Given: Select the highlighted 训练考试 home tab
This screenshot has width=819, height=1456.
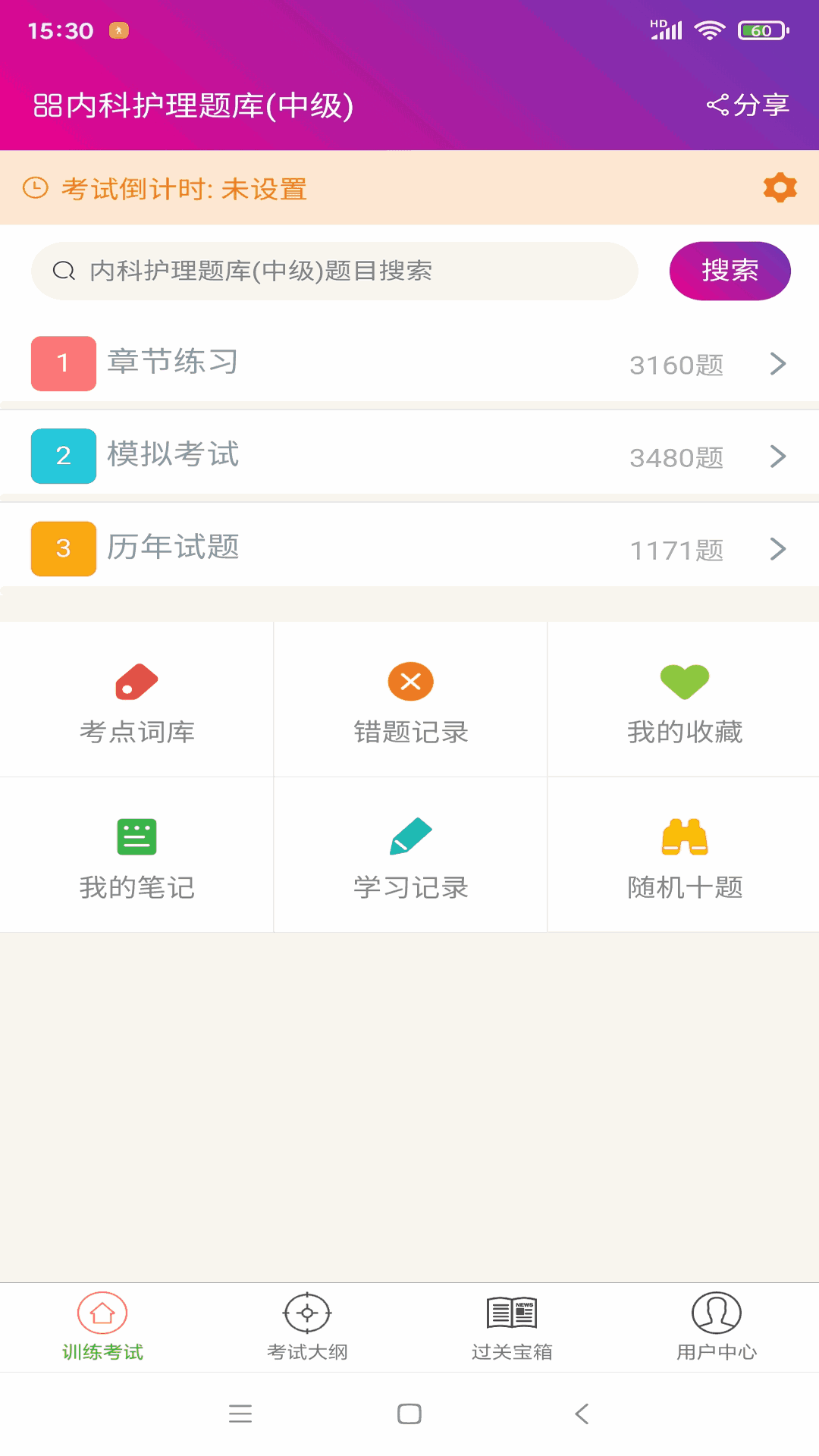Looking at the screenshot, I should 102,1327.
